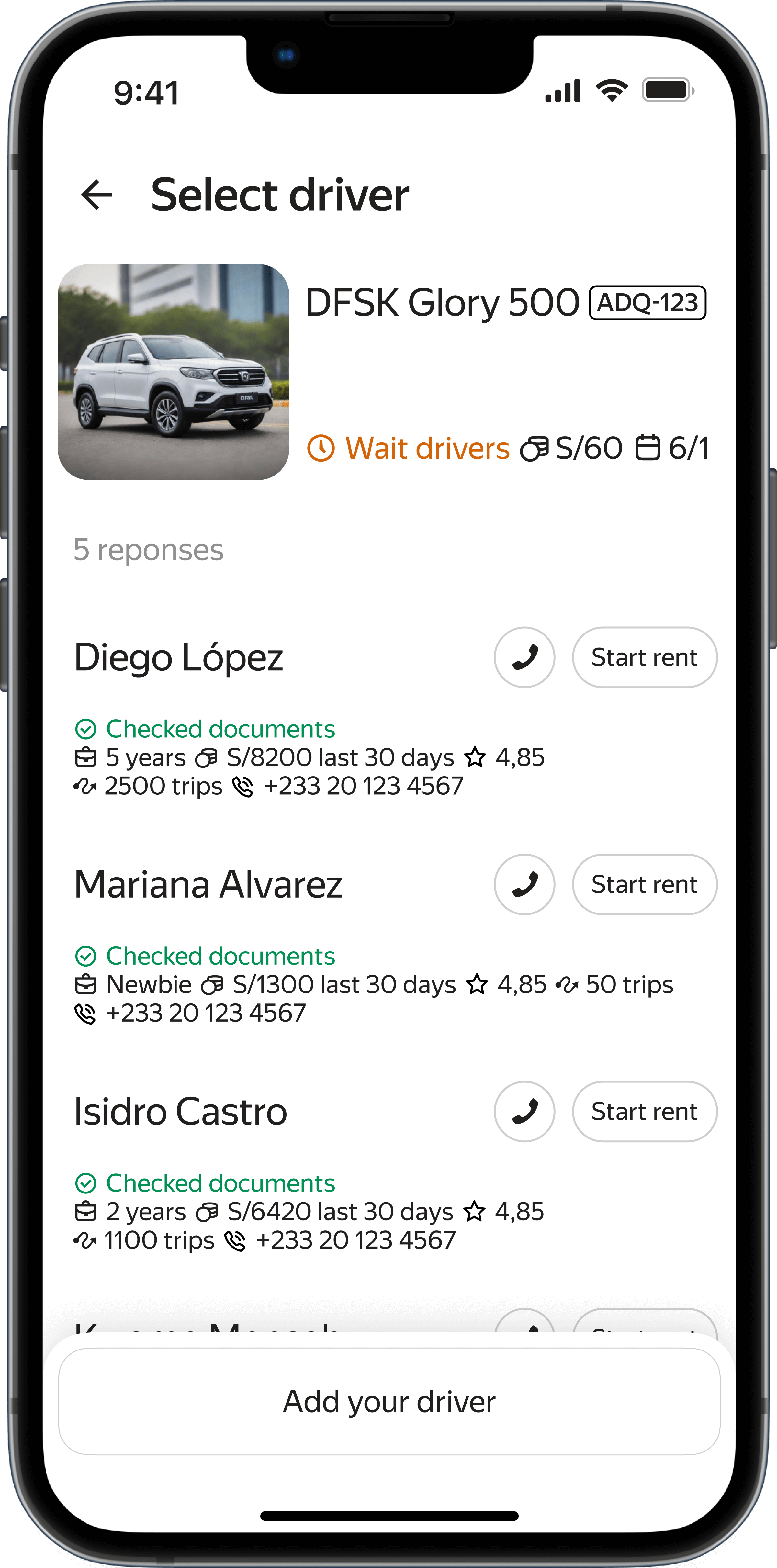
Task: Tap the back arrow to leave Select driver
Action: pos(96,194)
